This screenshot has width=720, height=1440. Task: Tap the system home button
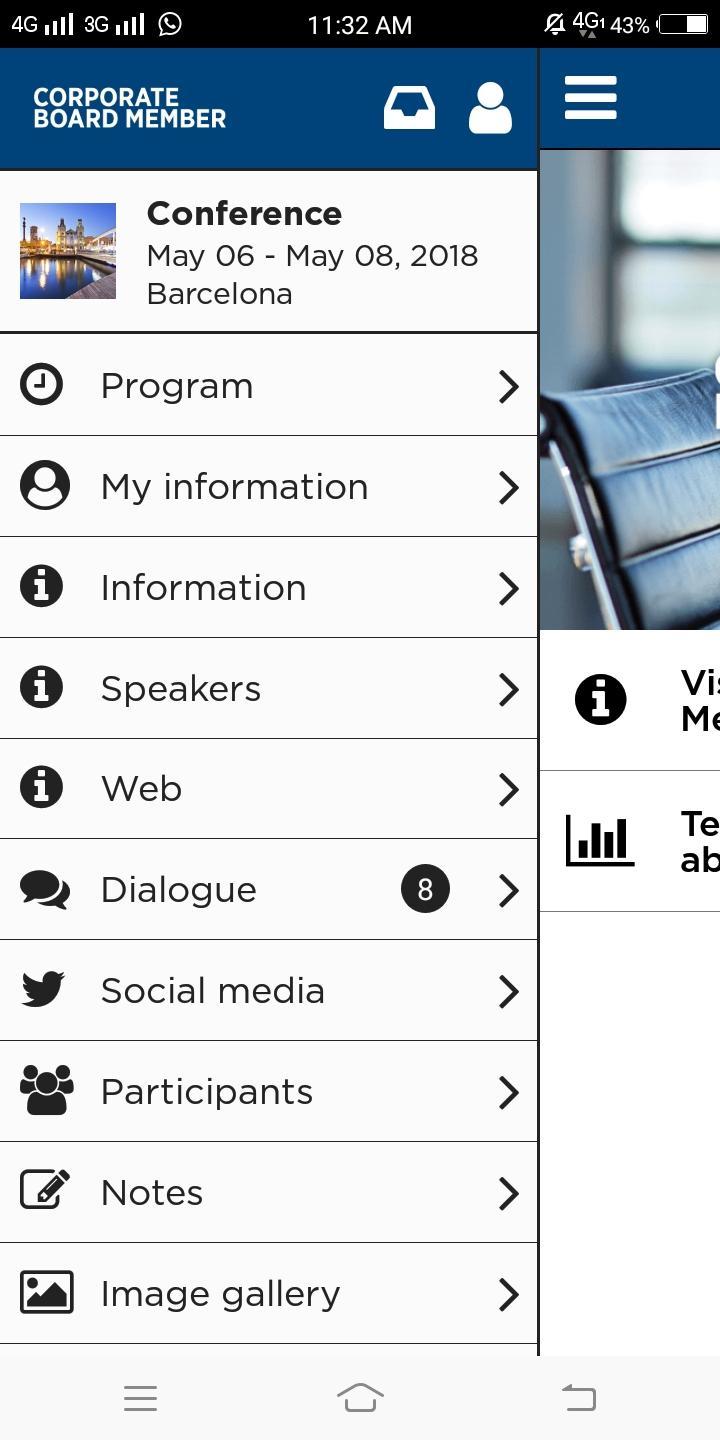[360, 1397]
